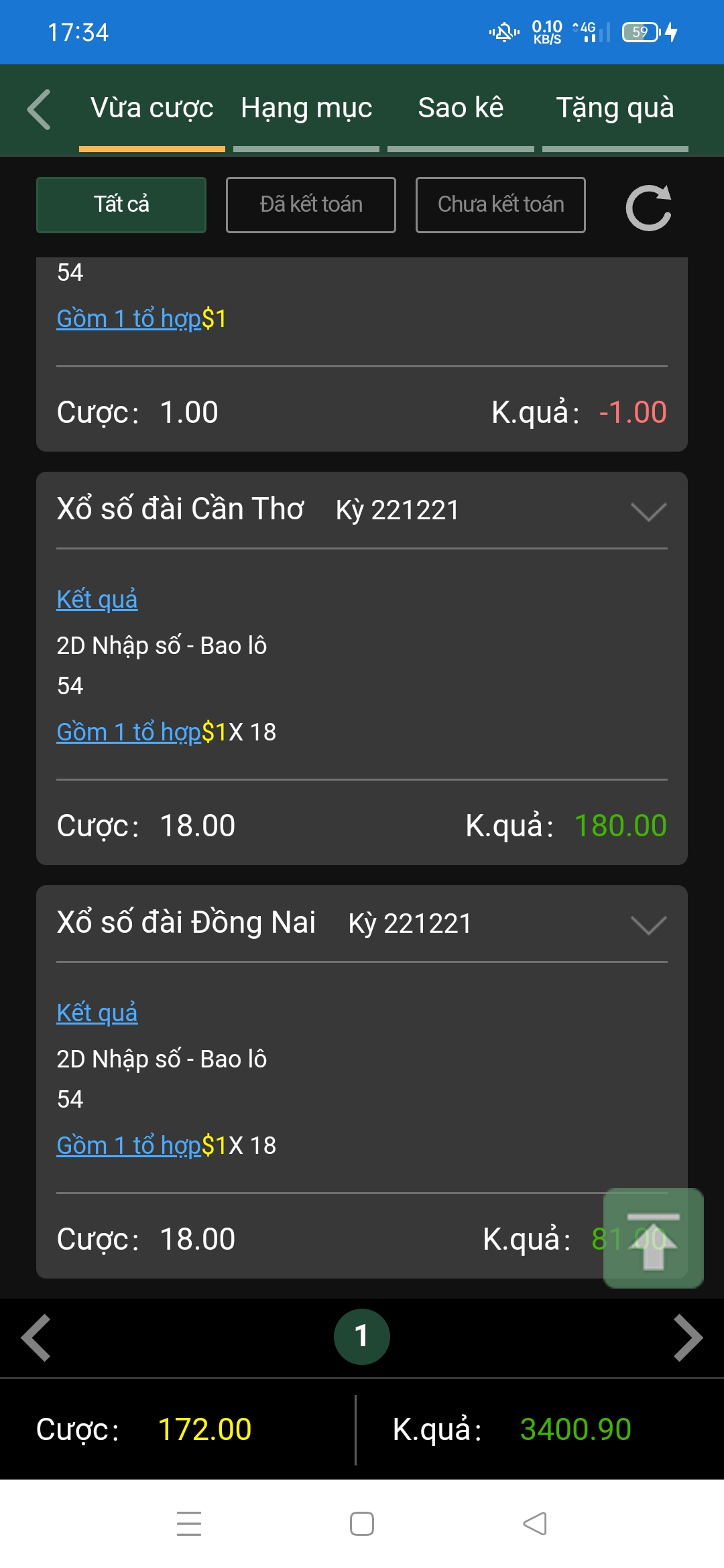Go back using the header arrow
This screenshot has height=1568, width=724.
coord(40,109)
